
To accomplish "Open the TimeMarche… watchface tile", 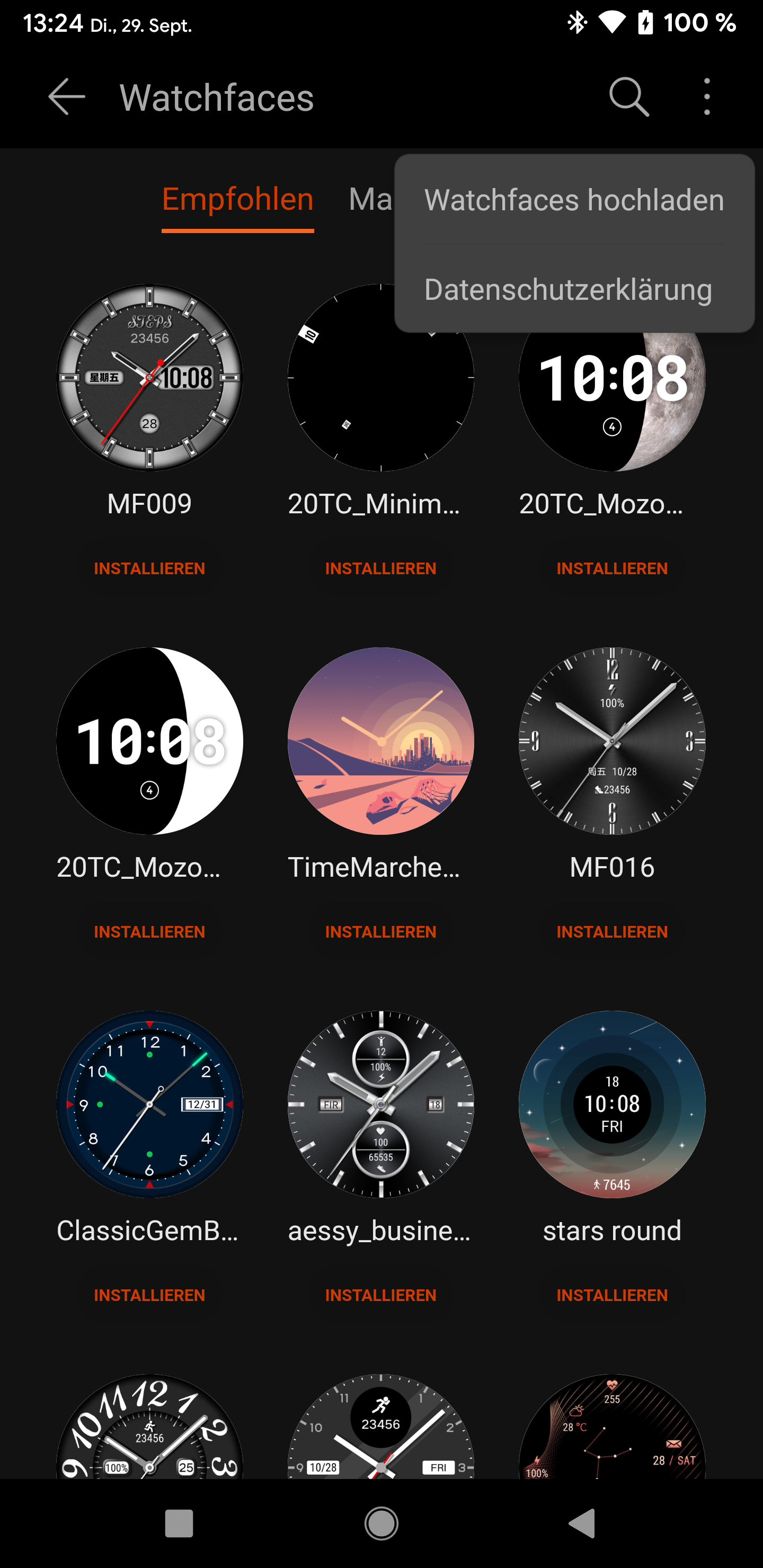I will point(380,741).
